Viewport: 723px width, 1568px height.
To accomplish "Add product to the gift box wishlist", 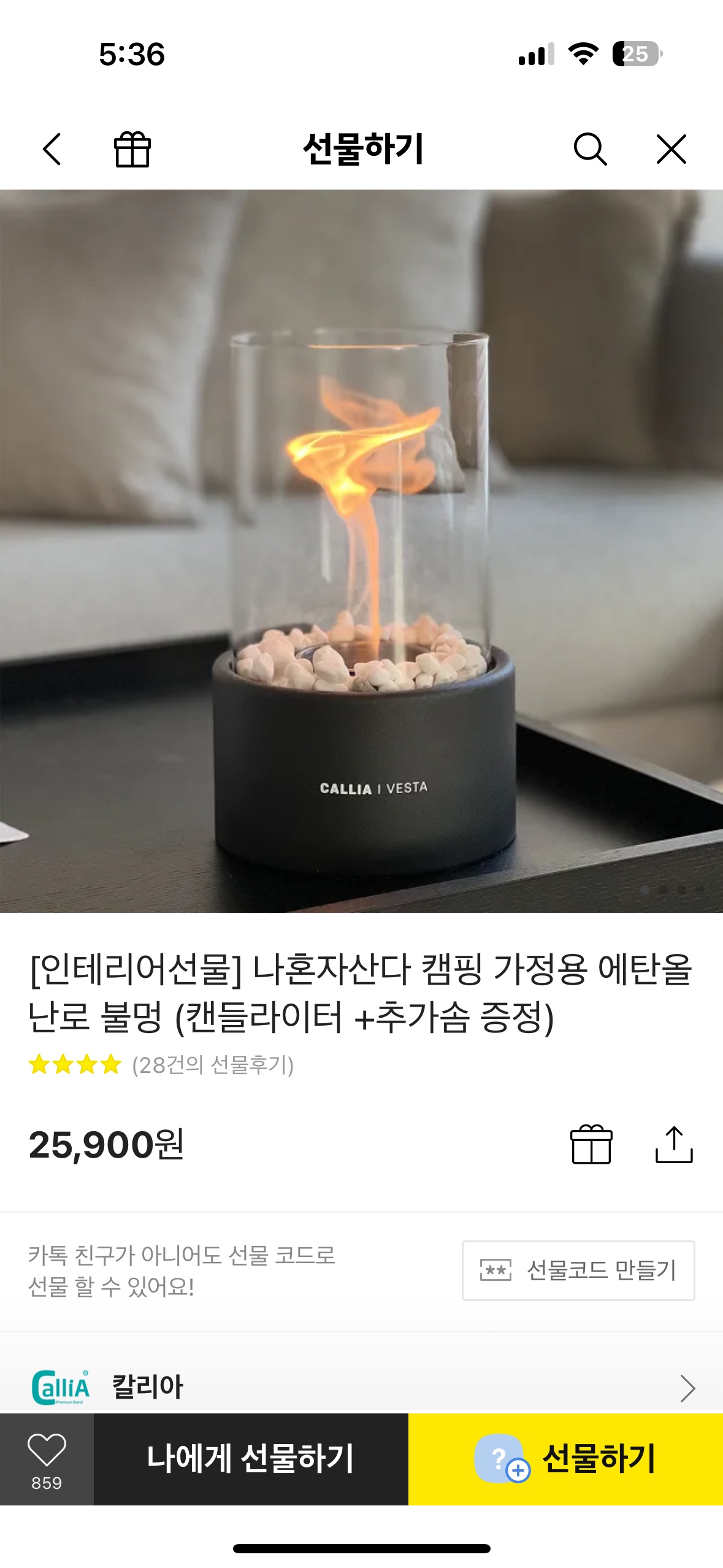I will (591, 1145).
